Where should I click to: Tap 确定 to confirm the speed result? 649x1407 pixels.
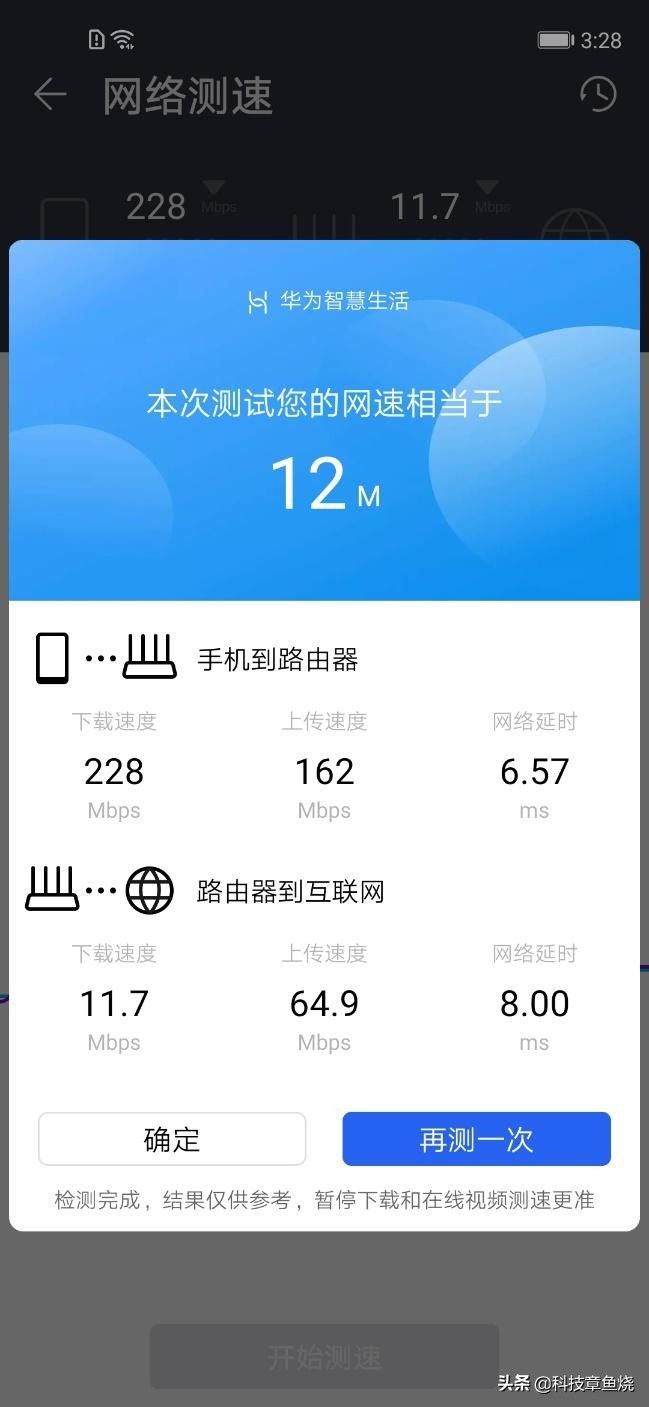coord(172,1139)
